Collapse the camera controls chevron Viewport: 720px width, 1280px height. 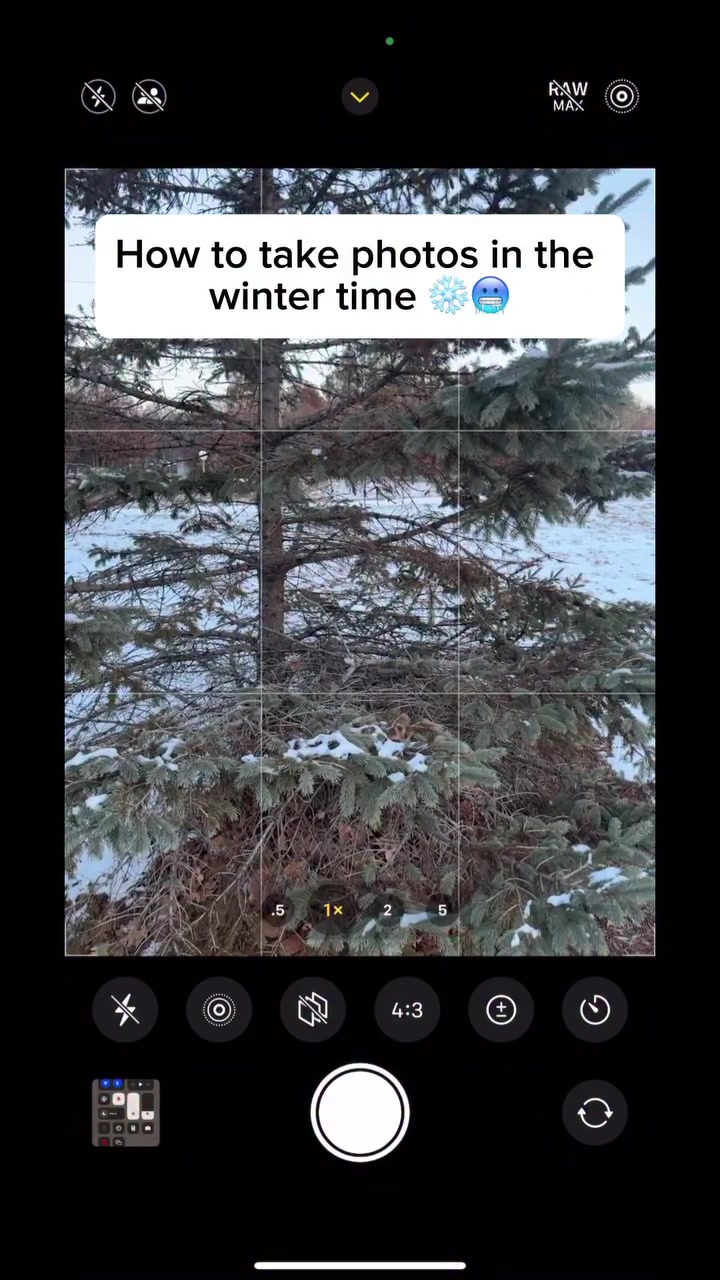pos(360,97)
